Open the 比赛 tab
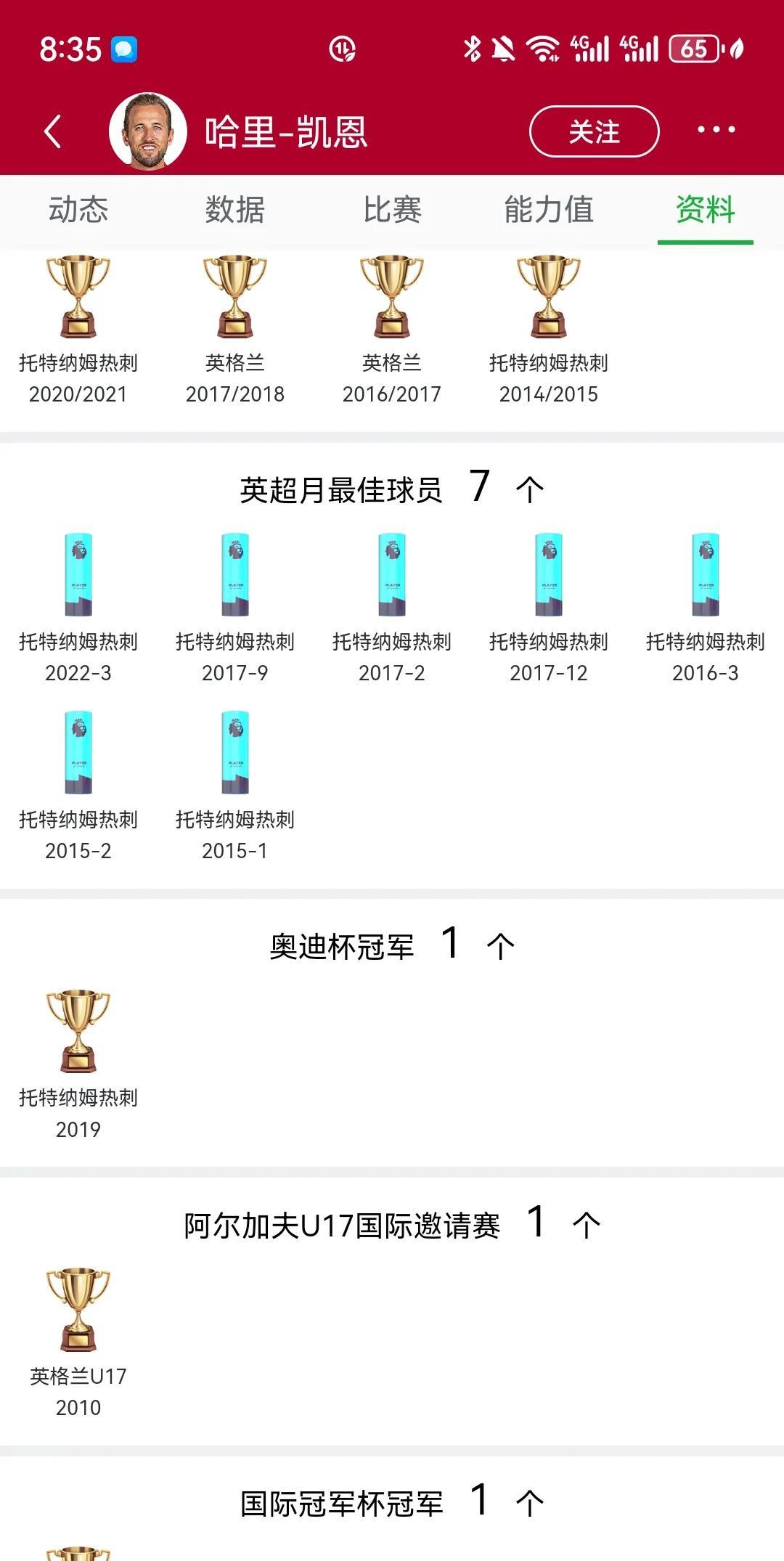The width and height of the screenshot is (784, 1561). tap(392, 210)
